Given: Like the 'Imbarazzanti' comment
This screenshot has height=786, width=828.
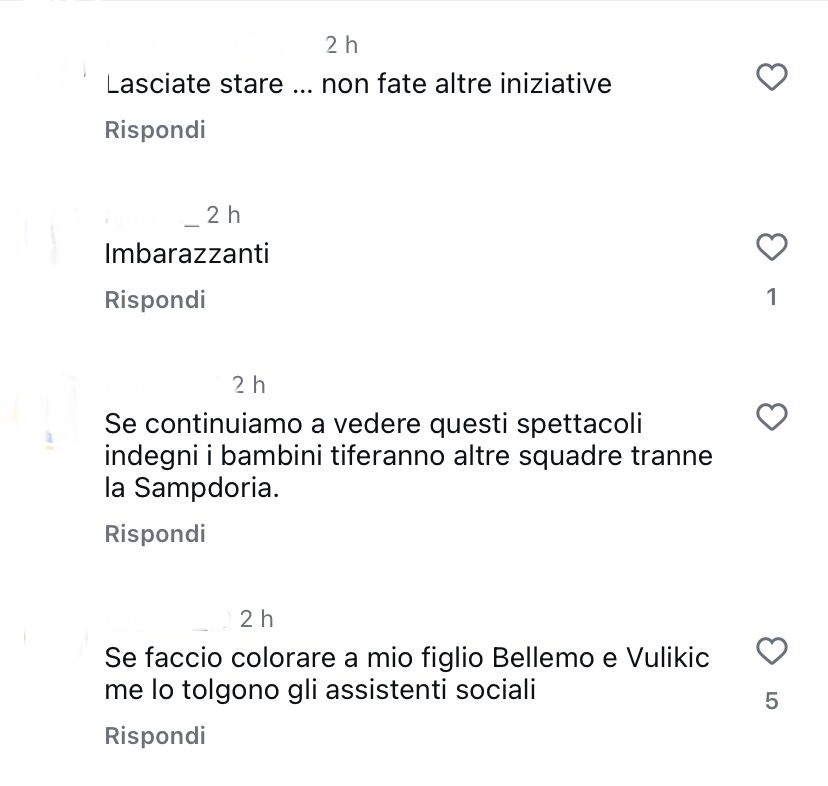Looking at the screenshot, I should point(771,247).
